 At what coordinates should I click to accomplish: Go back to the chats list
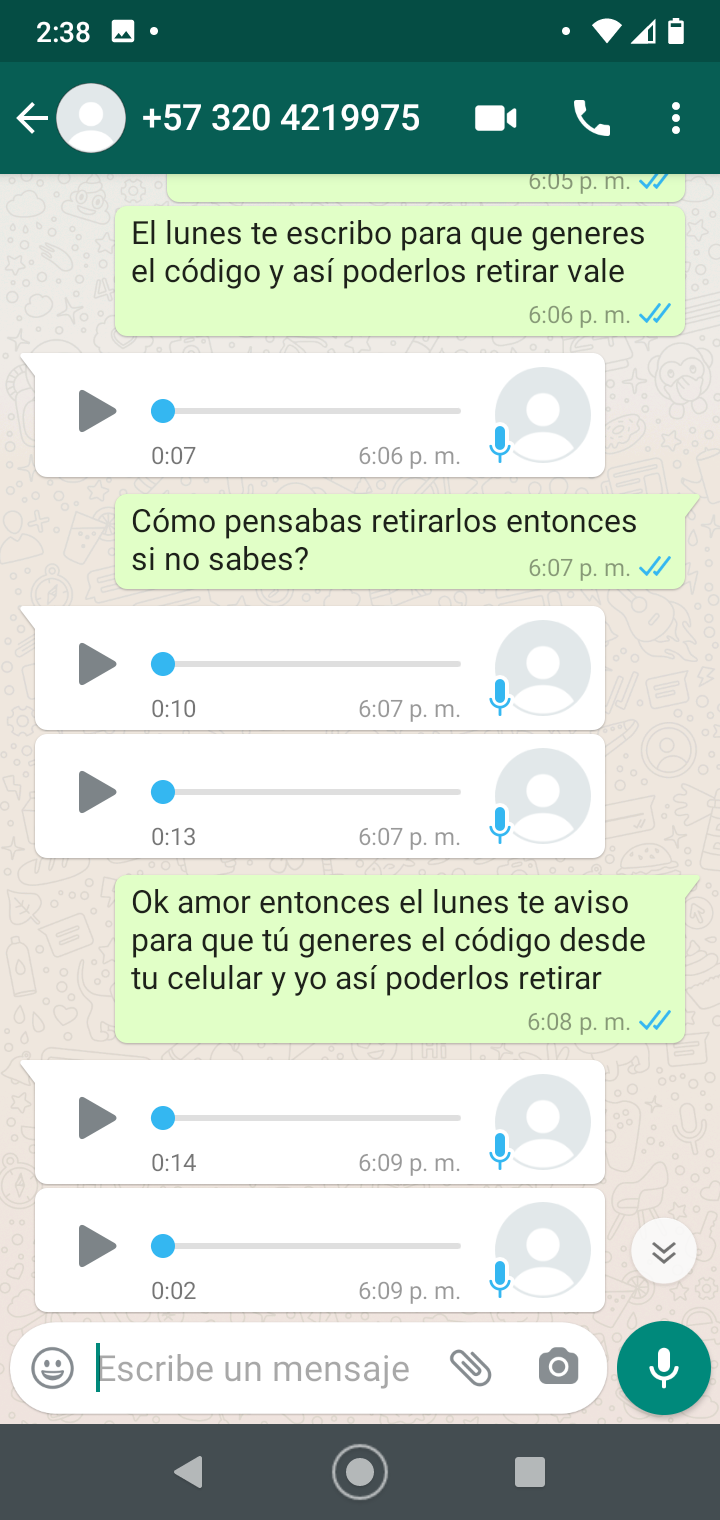point(32,119)
